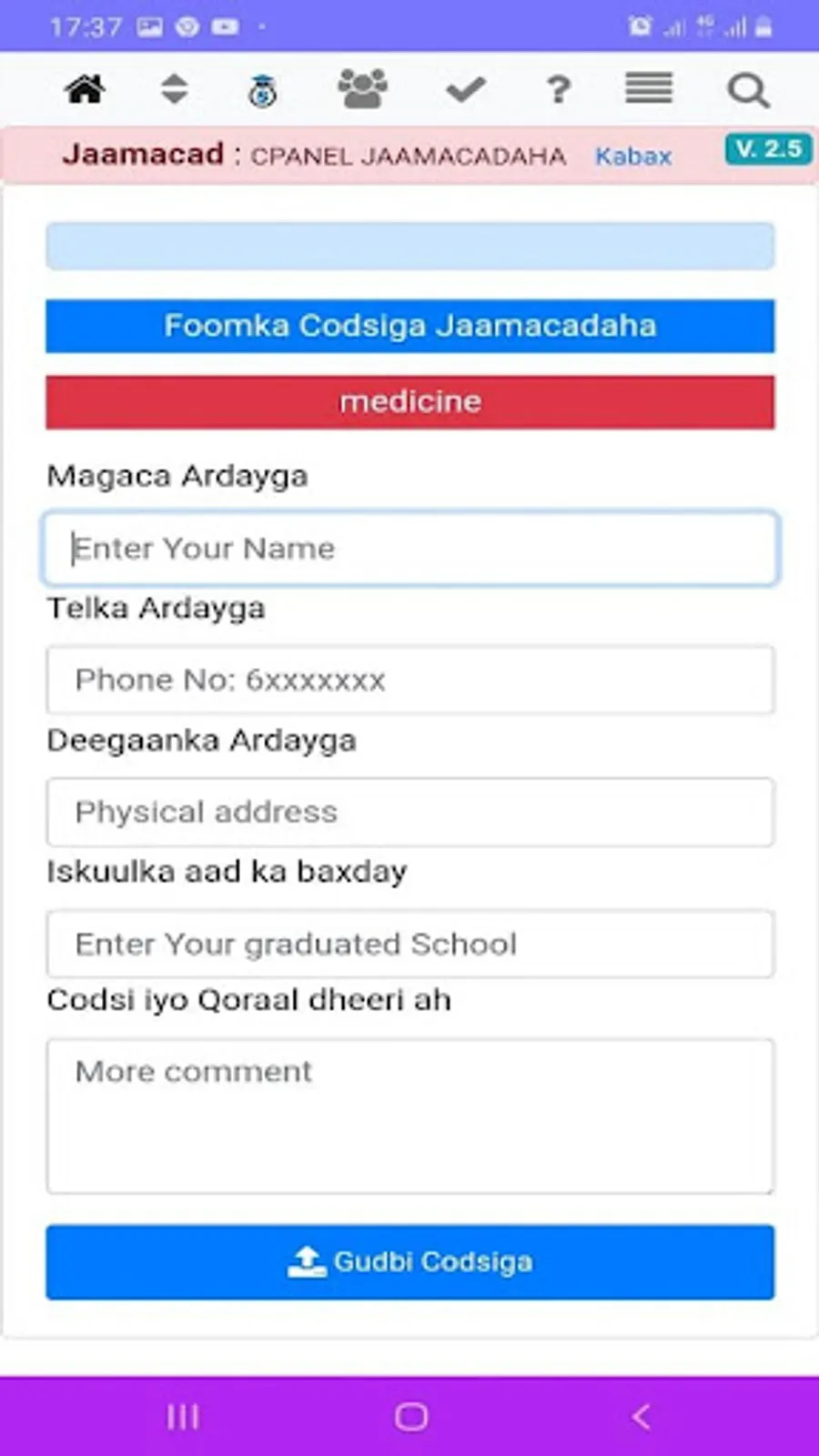Open recent apps from navigation bar
The width and height of the screenshot is (819, 1456).
tap(183, 1416)
